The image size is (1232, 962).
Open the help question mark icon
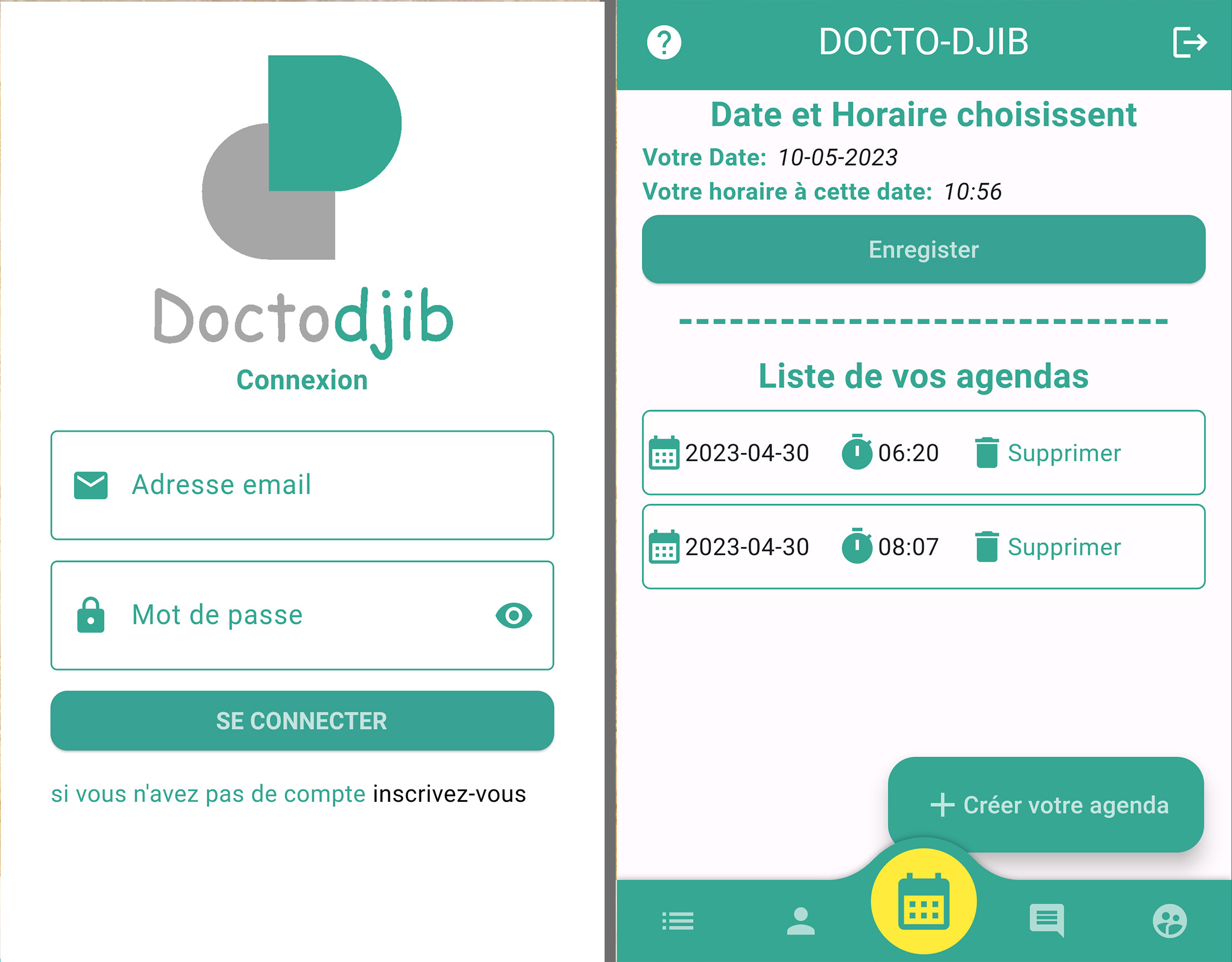click(664, 42)
